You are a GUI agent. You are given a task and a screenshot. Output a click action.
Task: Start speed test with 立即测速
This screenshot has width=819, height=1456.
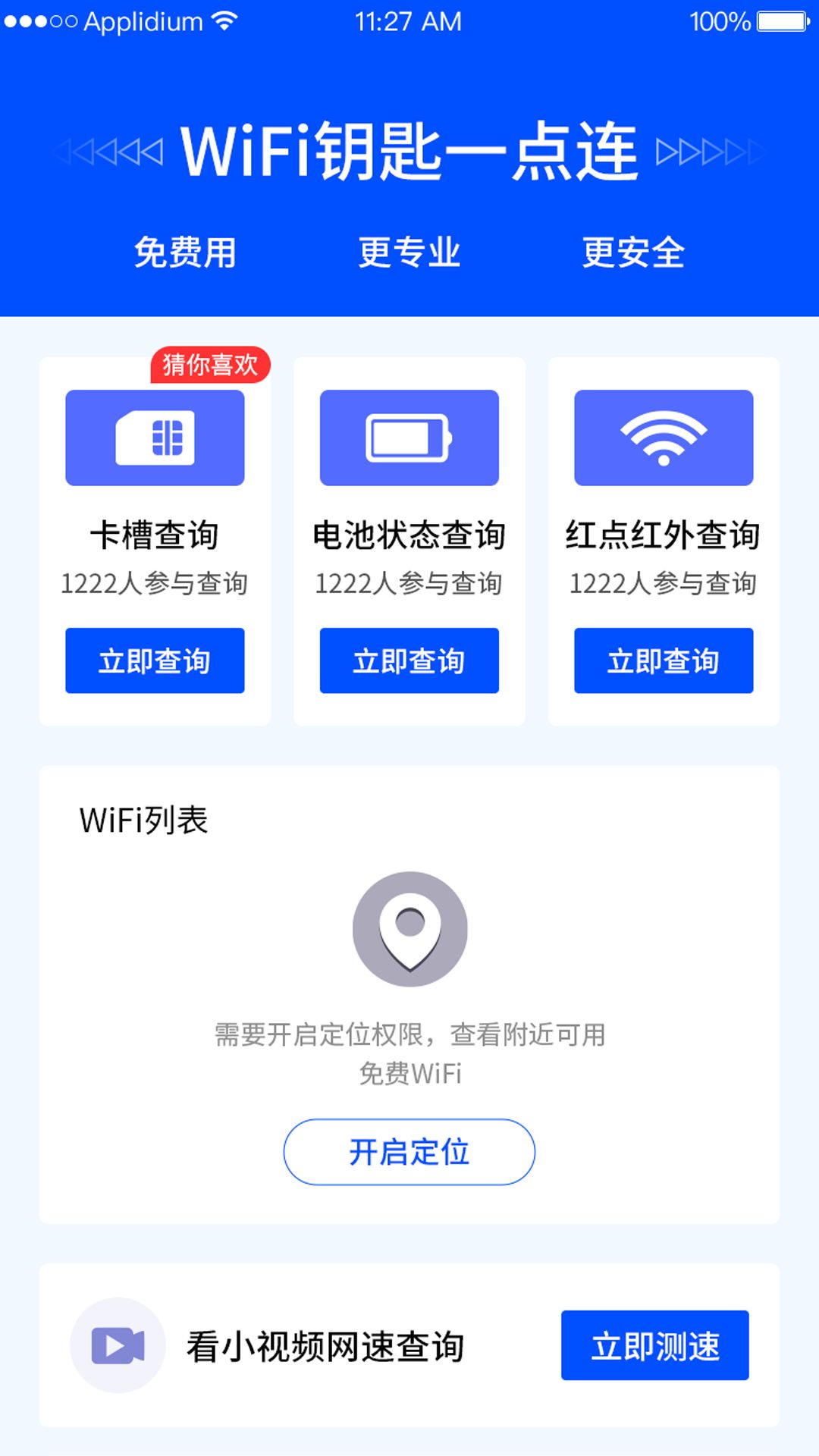tap(655, 1345)
